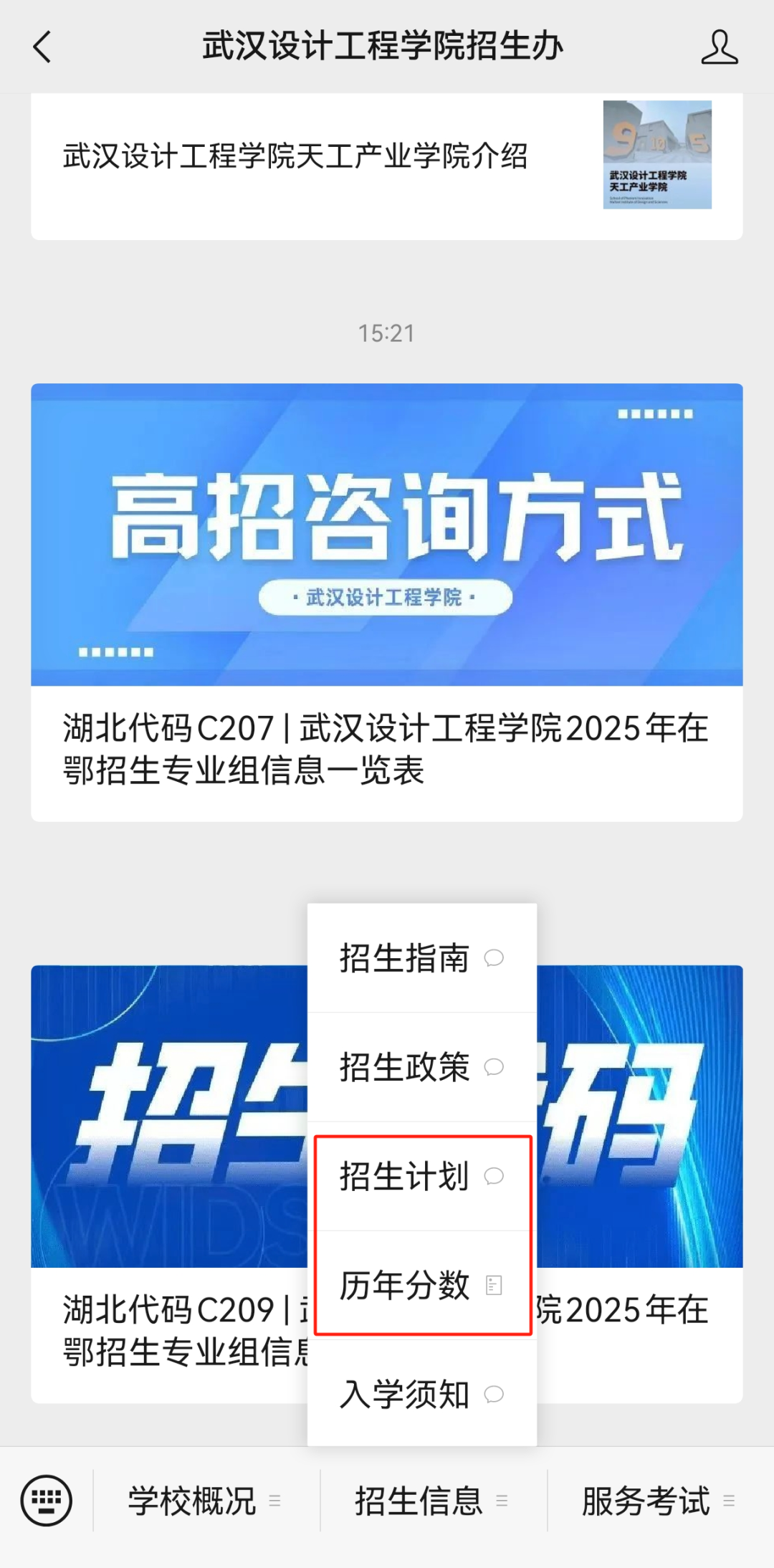
Task: Open 历年分数 menu item
Action: (x=421, y=1285)
